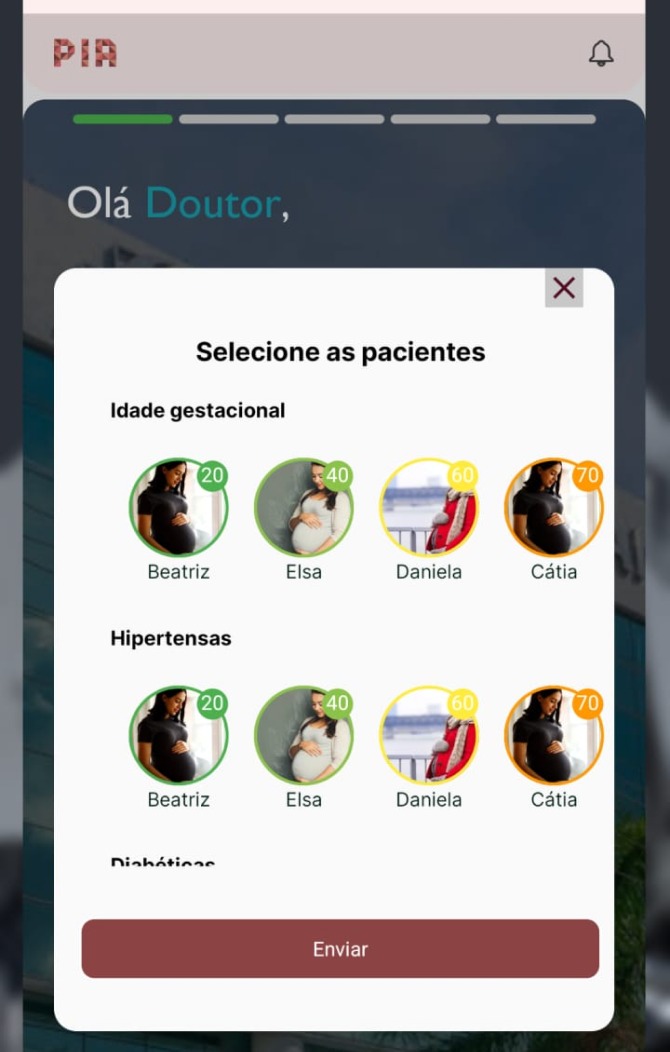Viewport: 670px width, 1052px height.
Task: Close the patient selection dialog
Action: coord(564,288)
